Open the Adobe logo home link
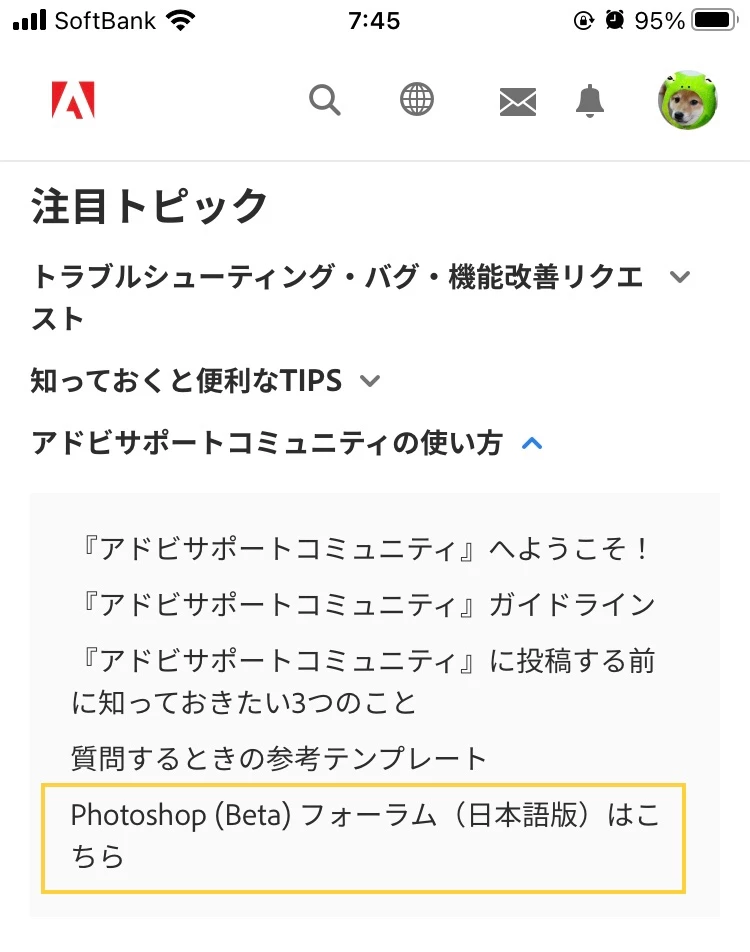 coord(73,100)
